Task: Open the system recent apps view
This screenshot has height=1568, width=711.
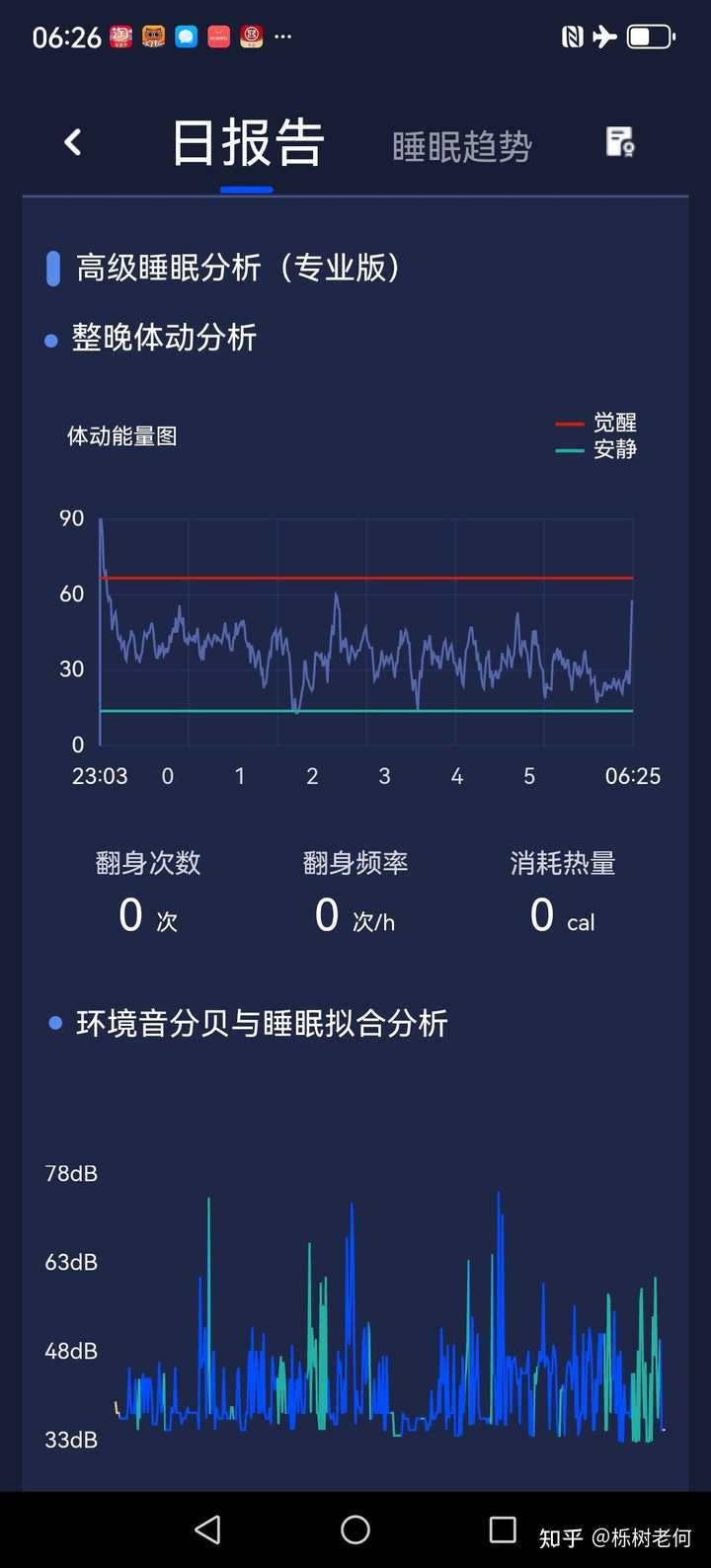Action: tap(503, 1529)
